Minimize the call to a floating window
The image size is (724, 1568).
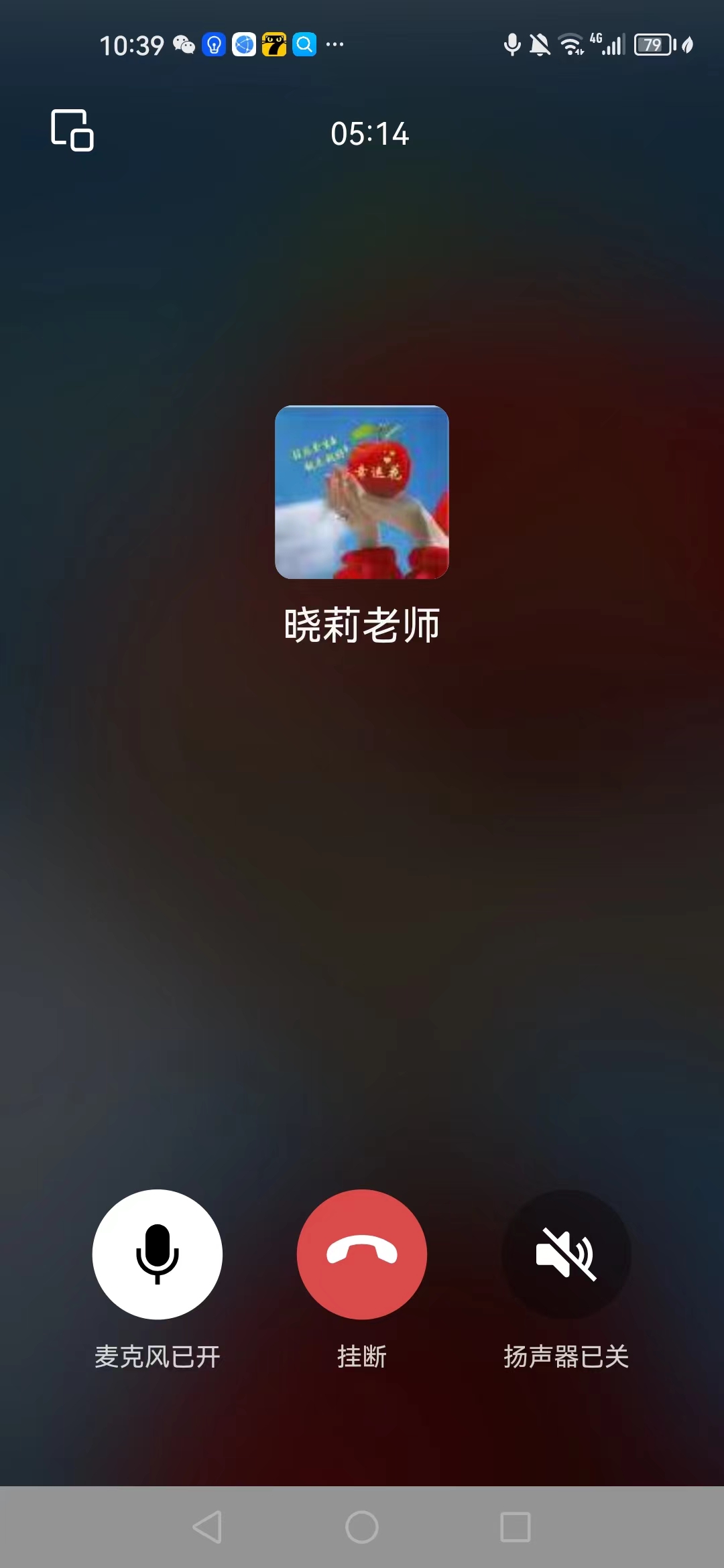pos(72,130)
